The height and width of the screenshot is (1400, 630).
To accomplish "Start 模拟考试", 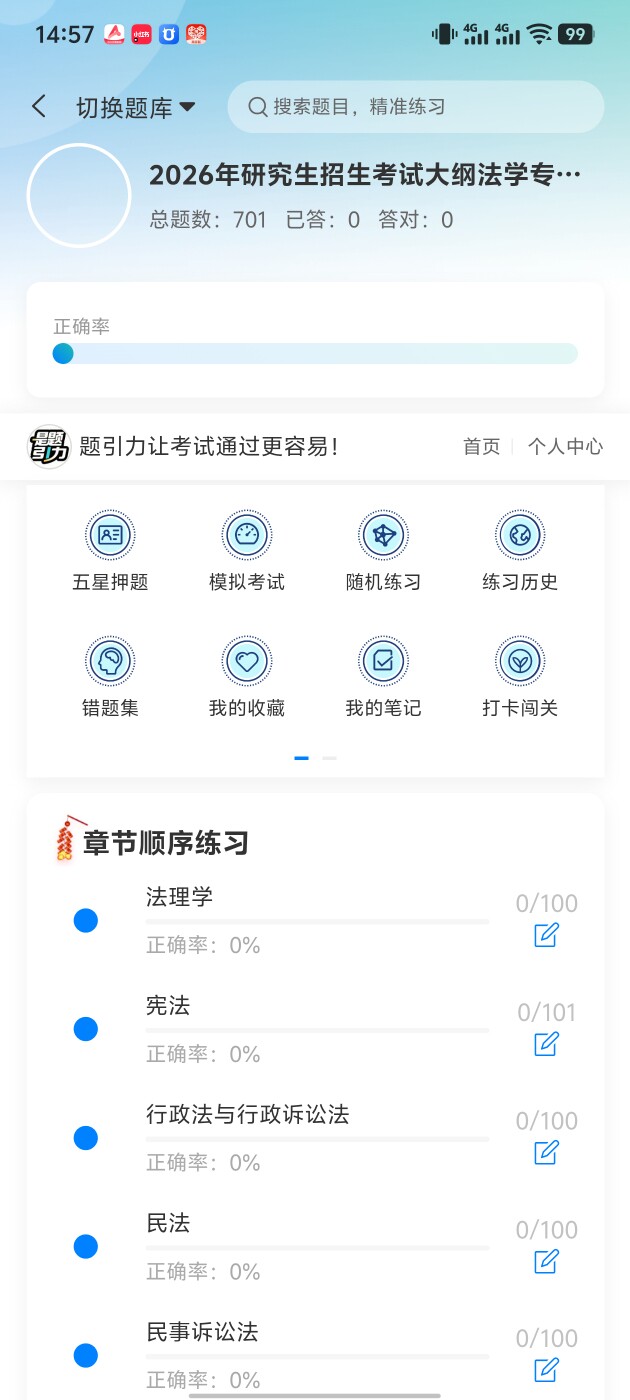I will click(x=247, y=552).
